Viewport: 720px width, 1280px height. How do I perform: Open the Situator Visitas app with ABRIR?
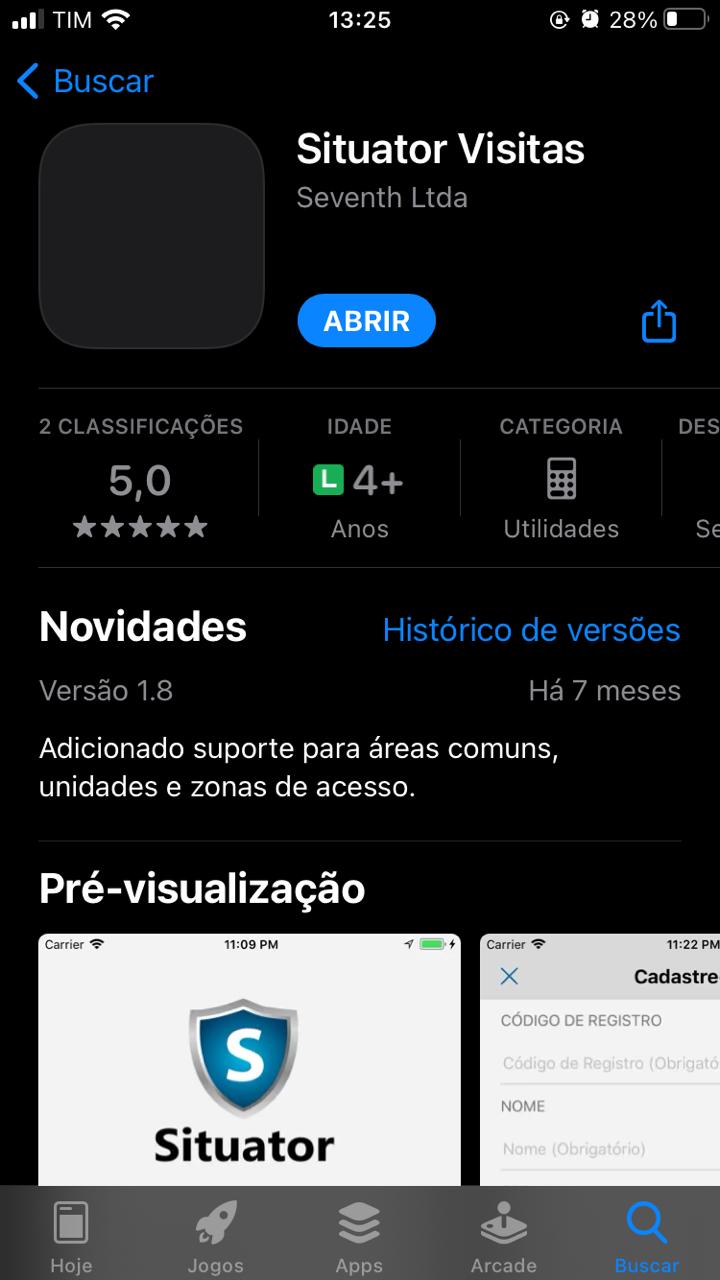point(366,321)
